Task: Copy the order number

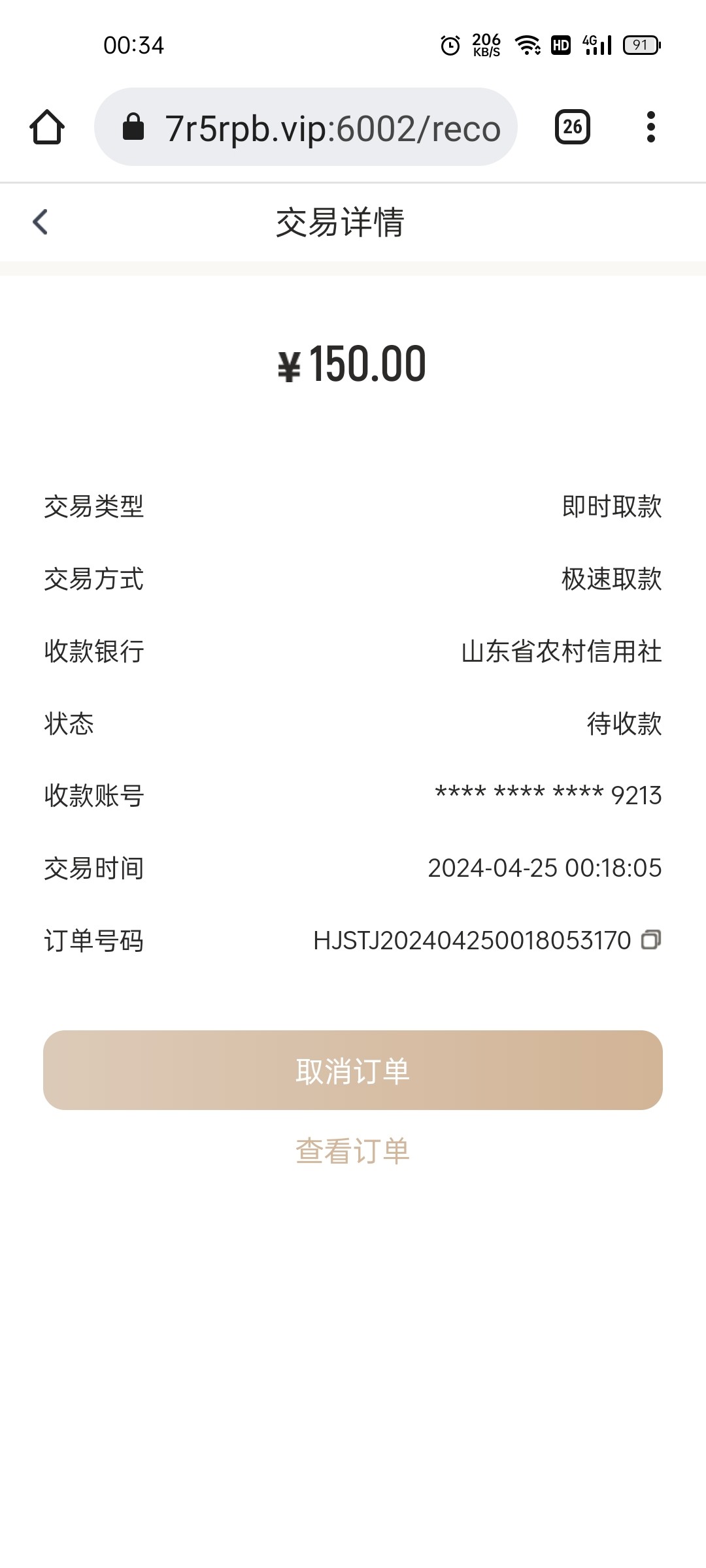Action: [651, 939]
